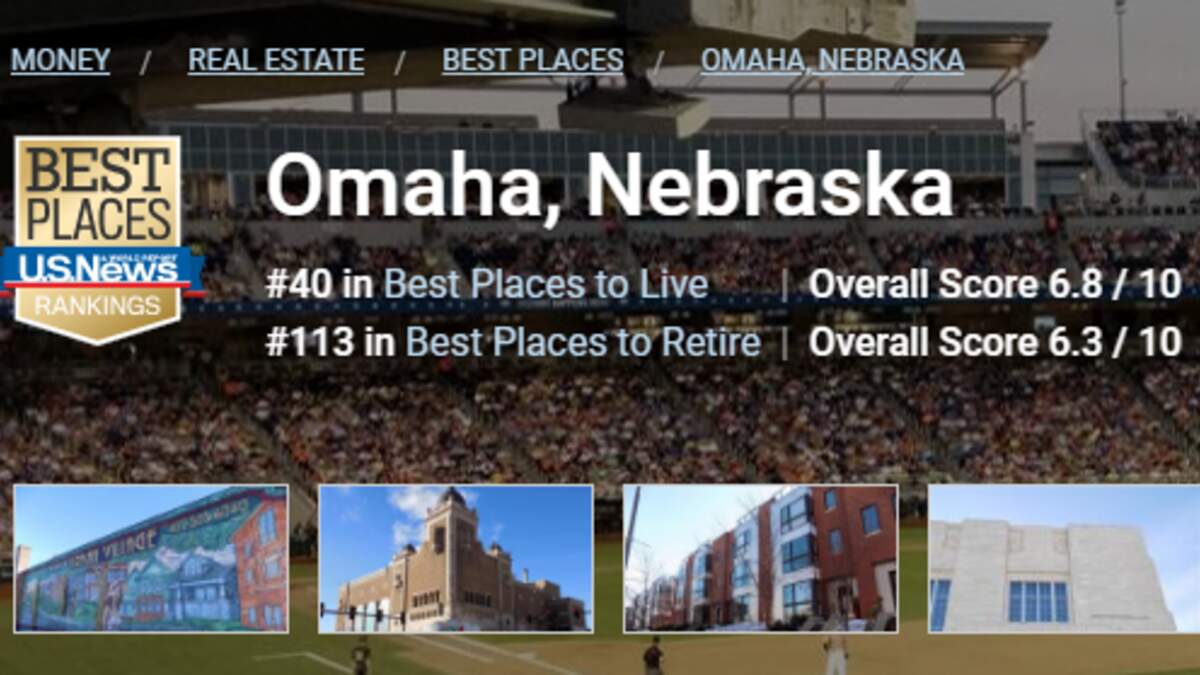
Task: Open the MONEY breadcrumb link
Action: pyautogui.click(x=60, y=60)
